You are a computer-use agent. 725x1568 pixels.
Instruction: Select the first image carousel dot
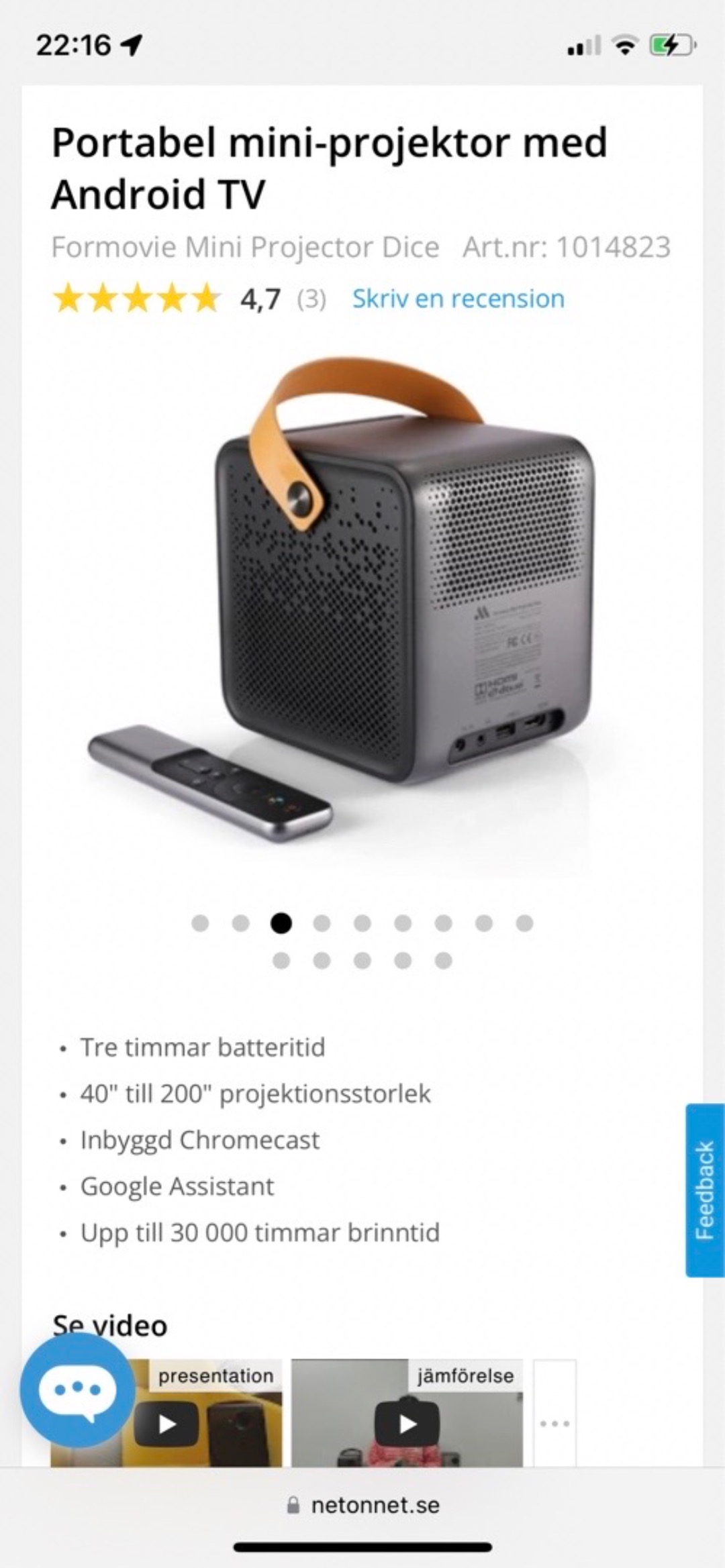[200, 923]
